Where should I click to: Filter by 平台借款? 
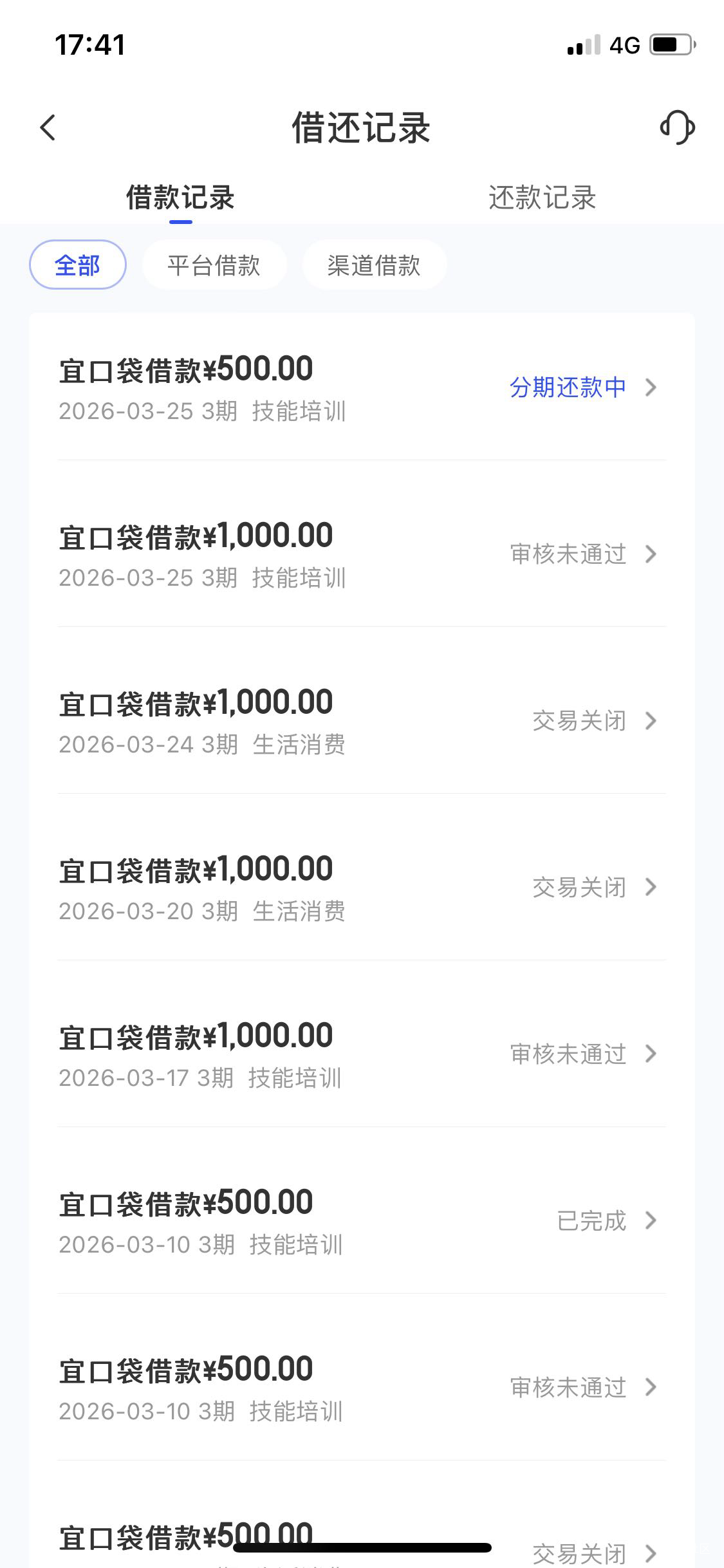click(214, 265)
